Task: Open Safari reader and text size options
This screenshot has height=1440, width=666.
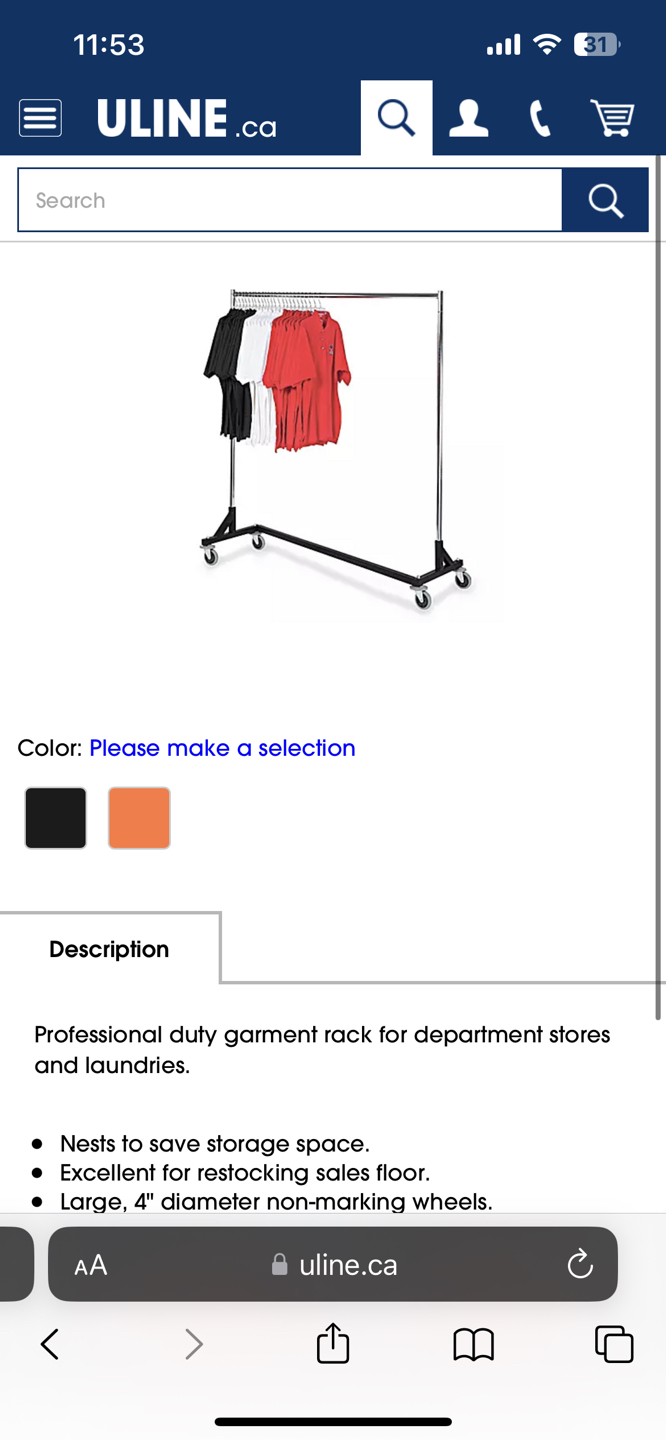Action: 91,1265
